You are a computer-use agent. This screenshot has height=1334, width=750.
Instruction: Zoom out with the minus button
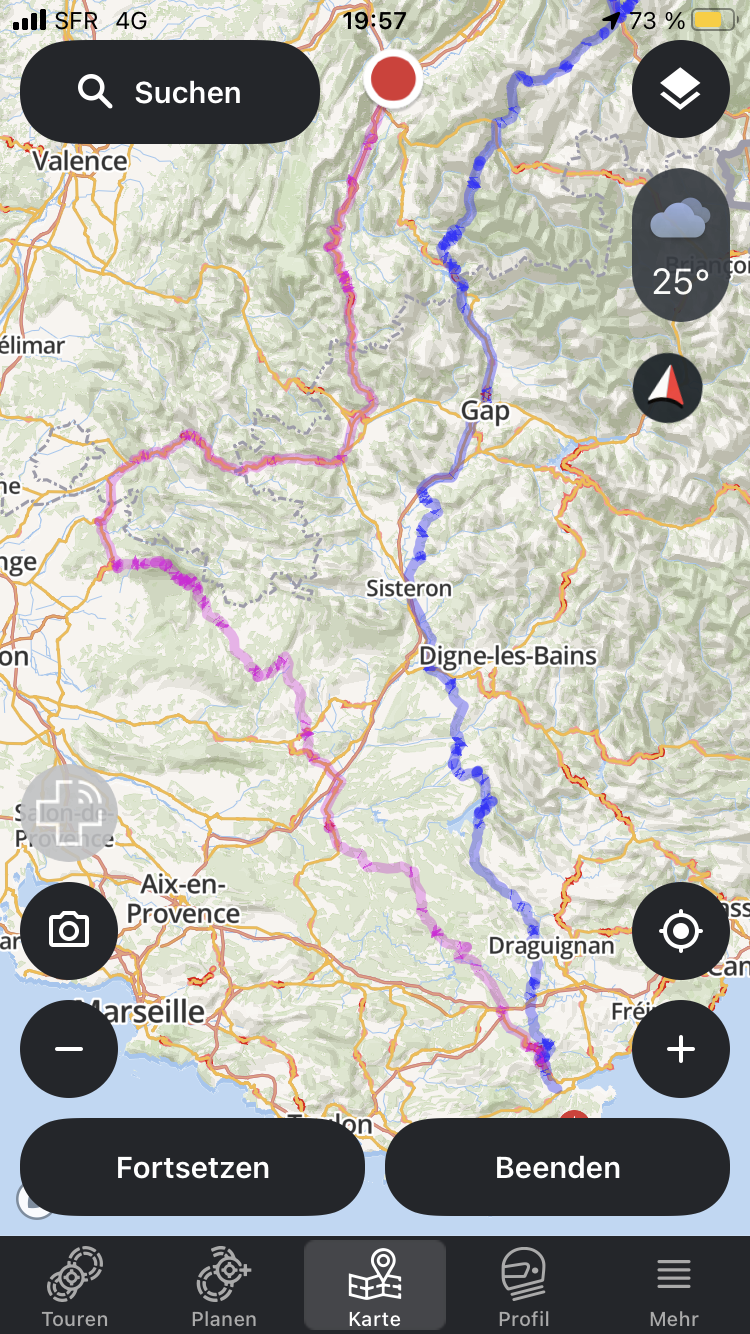(69, 1049)
